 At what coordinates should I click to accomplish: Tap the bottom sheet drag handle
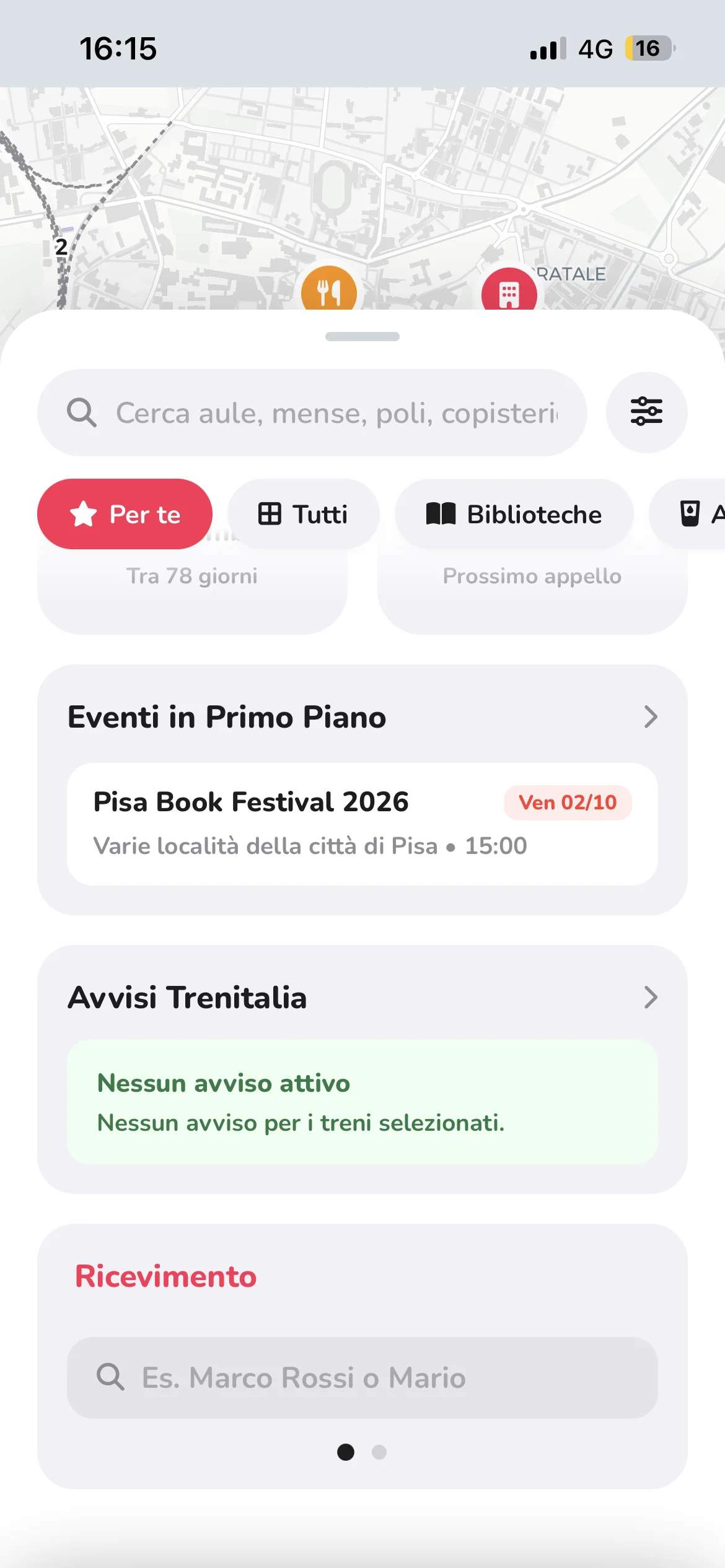tap(362, 336)
